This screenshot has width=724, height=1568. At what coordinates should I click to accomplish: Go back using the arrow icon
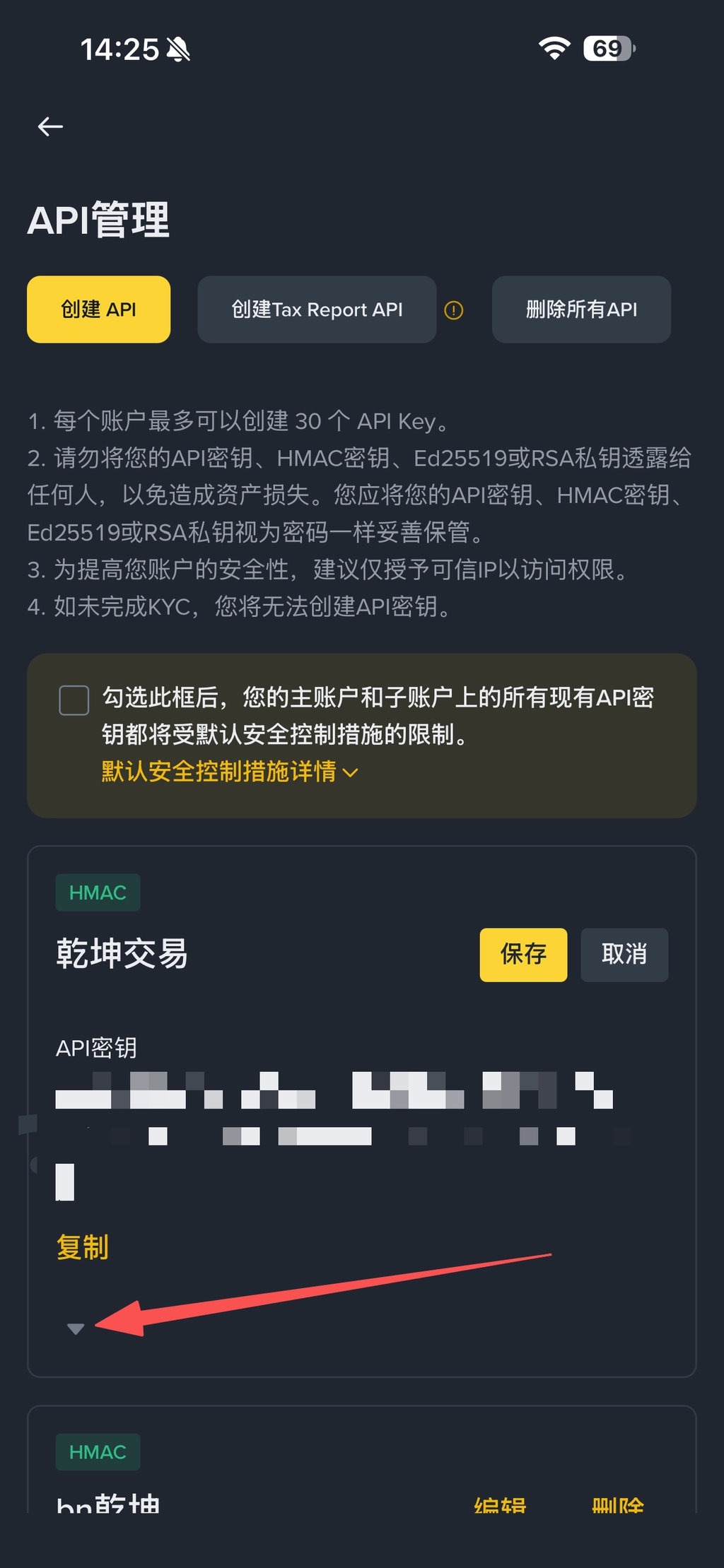[50, 126]
